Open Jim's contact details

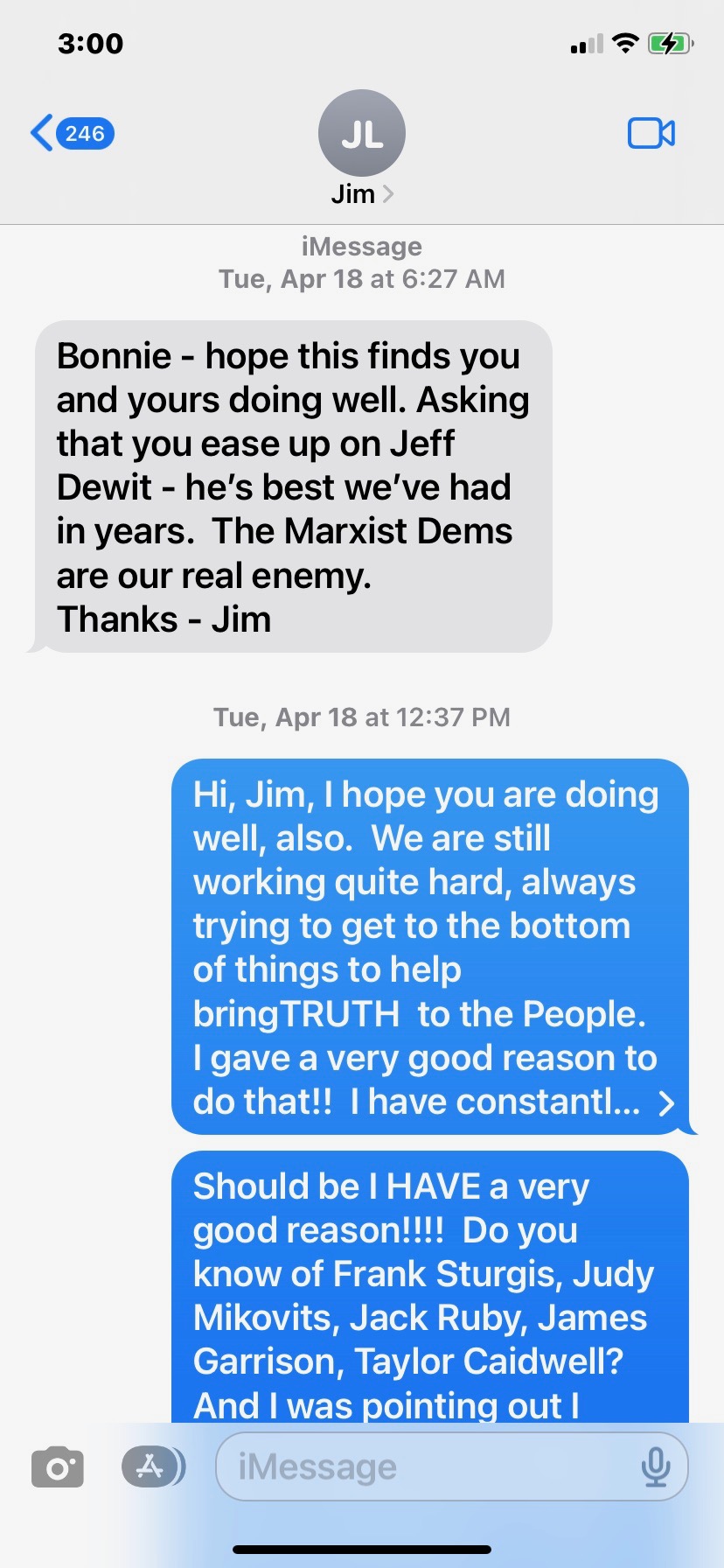pyautogui.click(x=362, y=148)
